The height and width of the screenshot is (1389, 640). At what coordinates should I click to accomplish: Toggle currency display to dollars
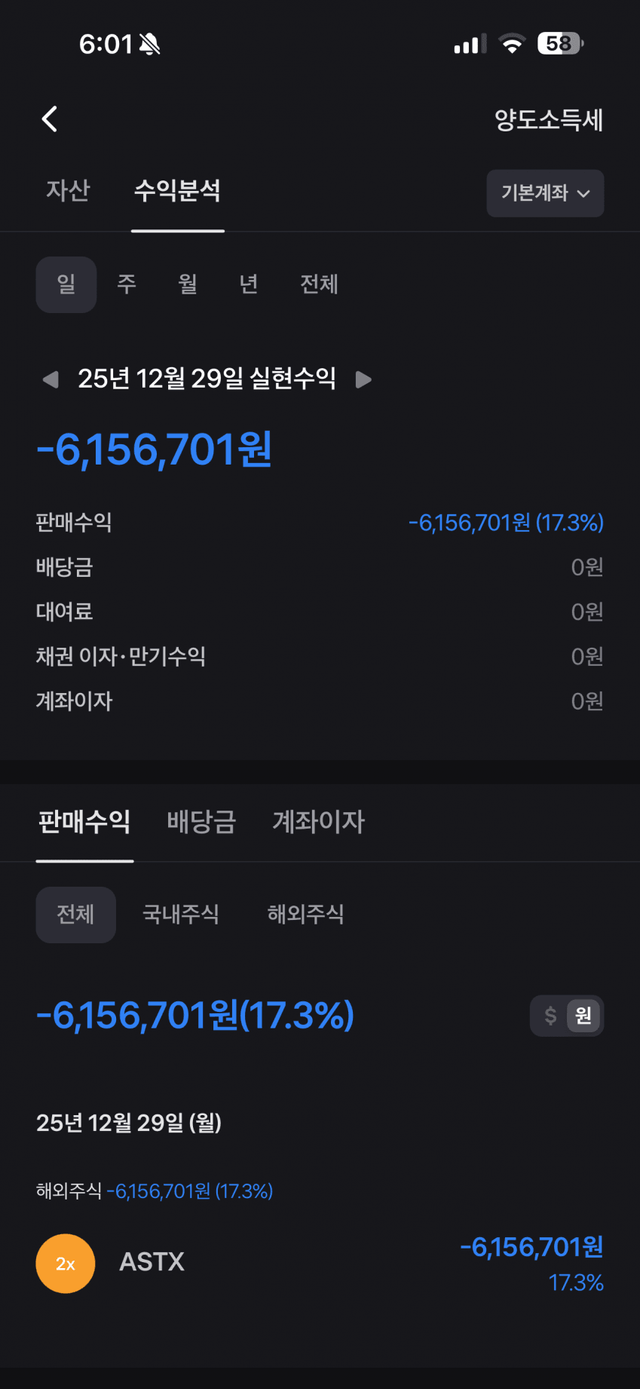[x=550, y=1016]
